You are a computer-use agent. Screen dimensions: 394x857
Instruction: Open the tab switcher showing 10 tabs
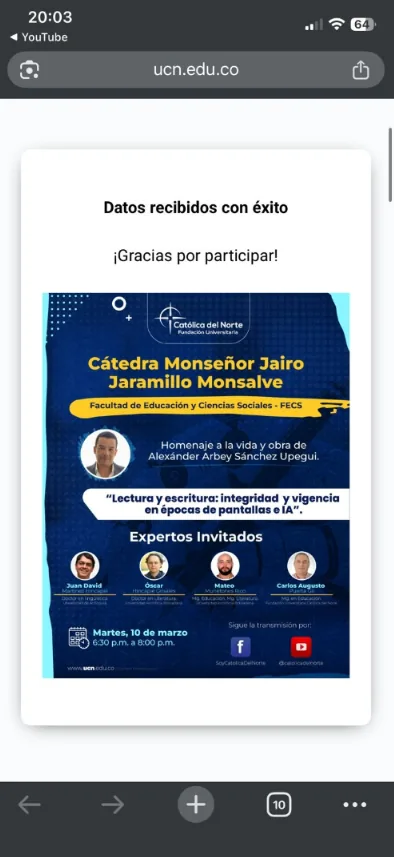click(x=279, y=805)
